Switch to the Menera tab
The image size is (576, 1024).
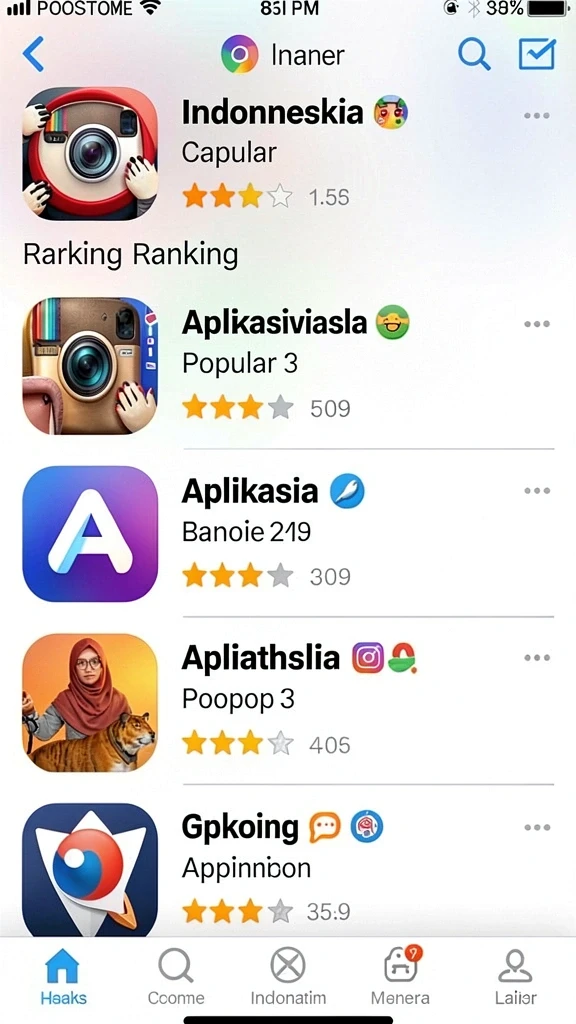(400, 976)
